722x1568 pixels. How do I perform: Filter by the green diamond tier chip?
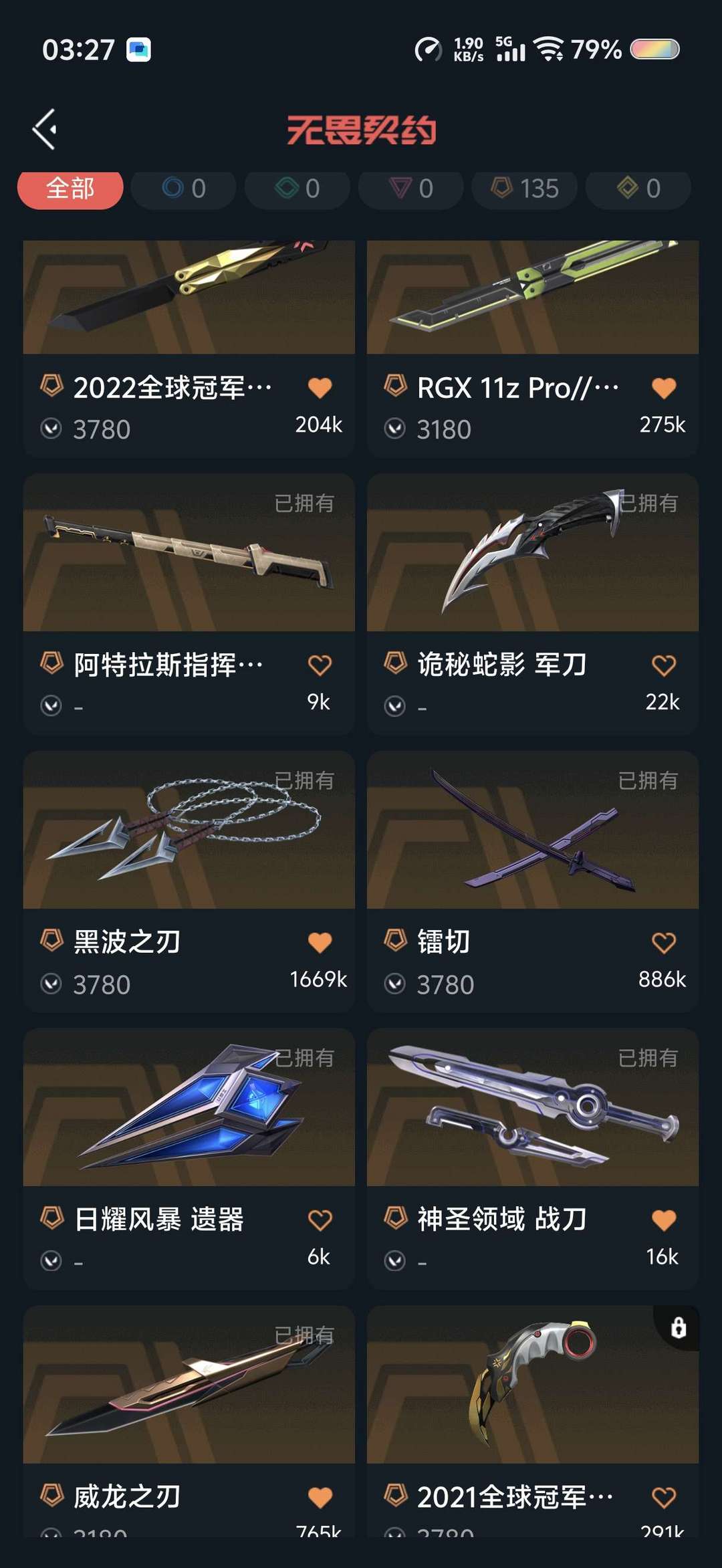[297, 189]
